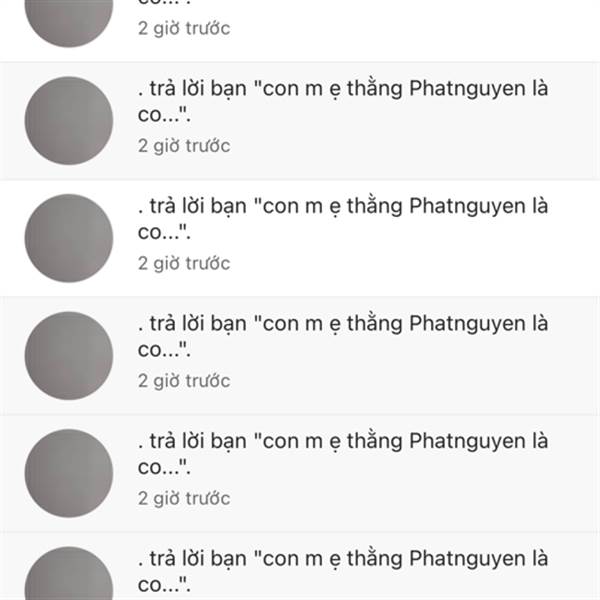Open the notification showing only 'co...' text
Screen dimensions: 600x600
tap(300, 22)
